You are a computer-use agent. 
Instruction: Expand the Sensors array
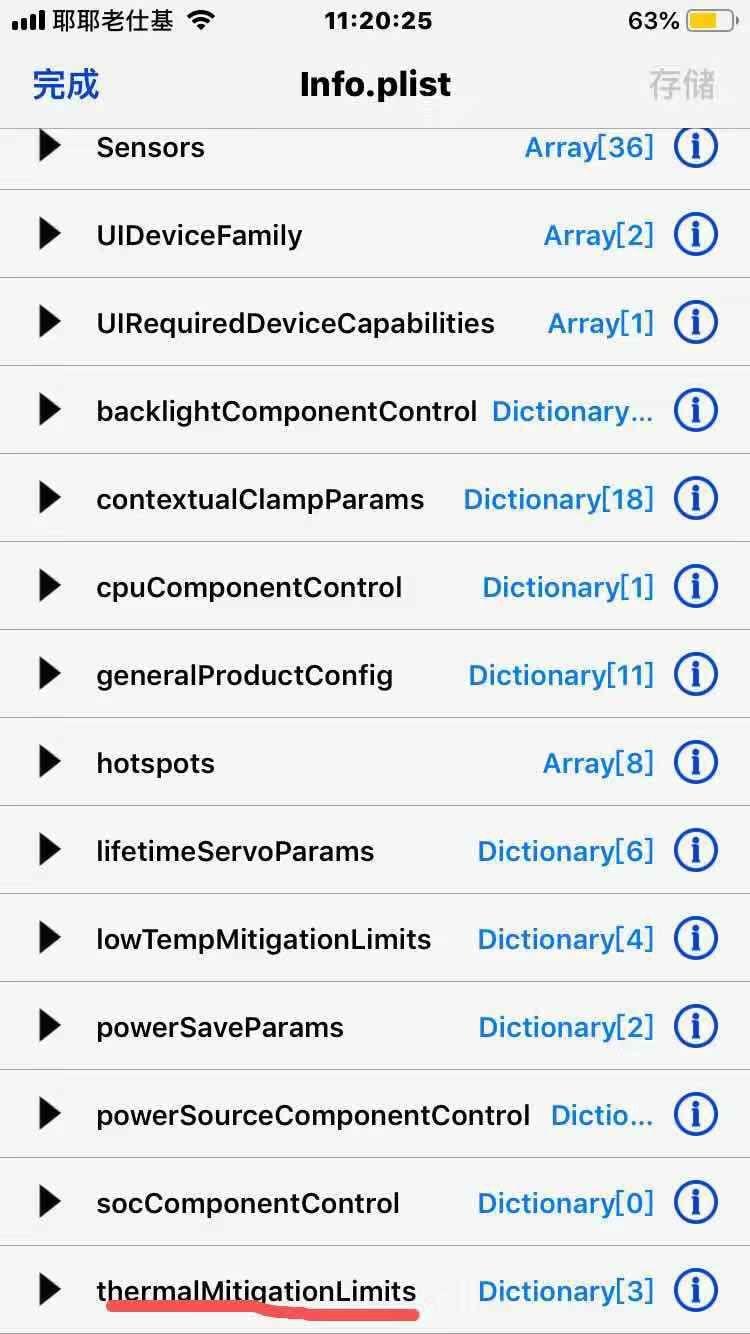(50, 147)
